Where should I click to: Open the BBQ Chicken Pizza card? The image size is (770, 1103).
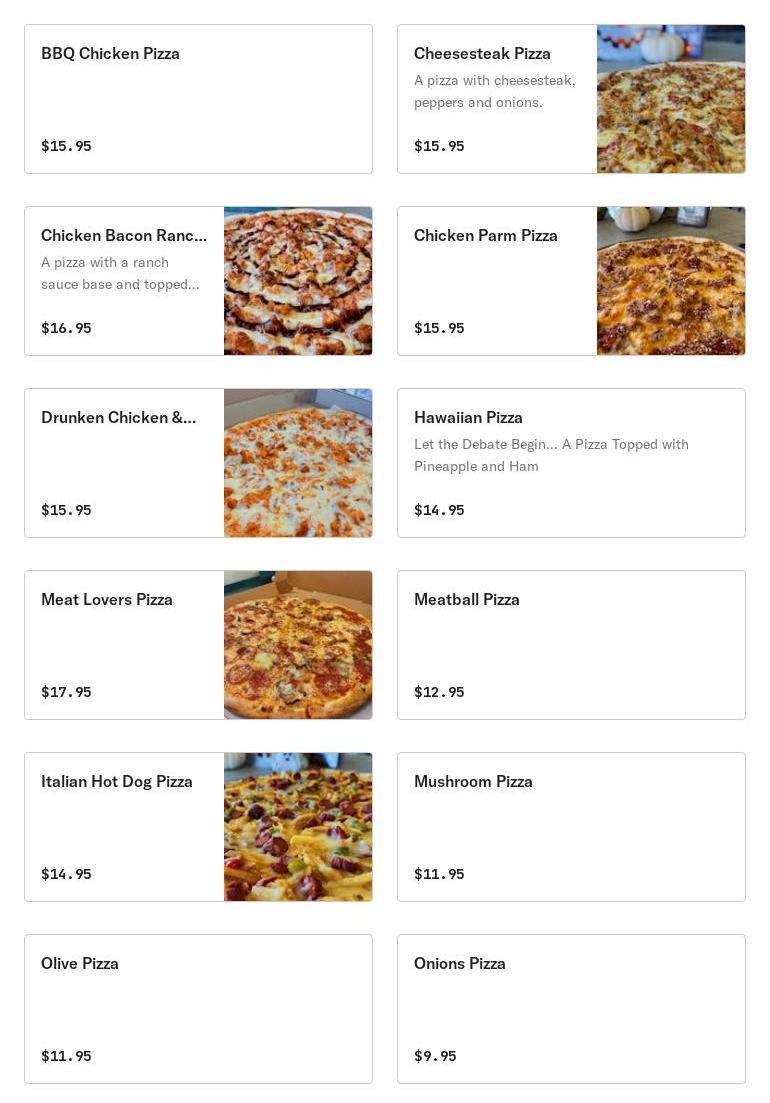pos(198,99)
